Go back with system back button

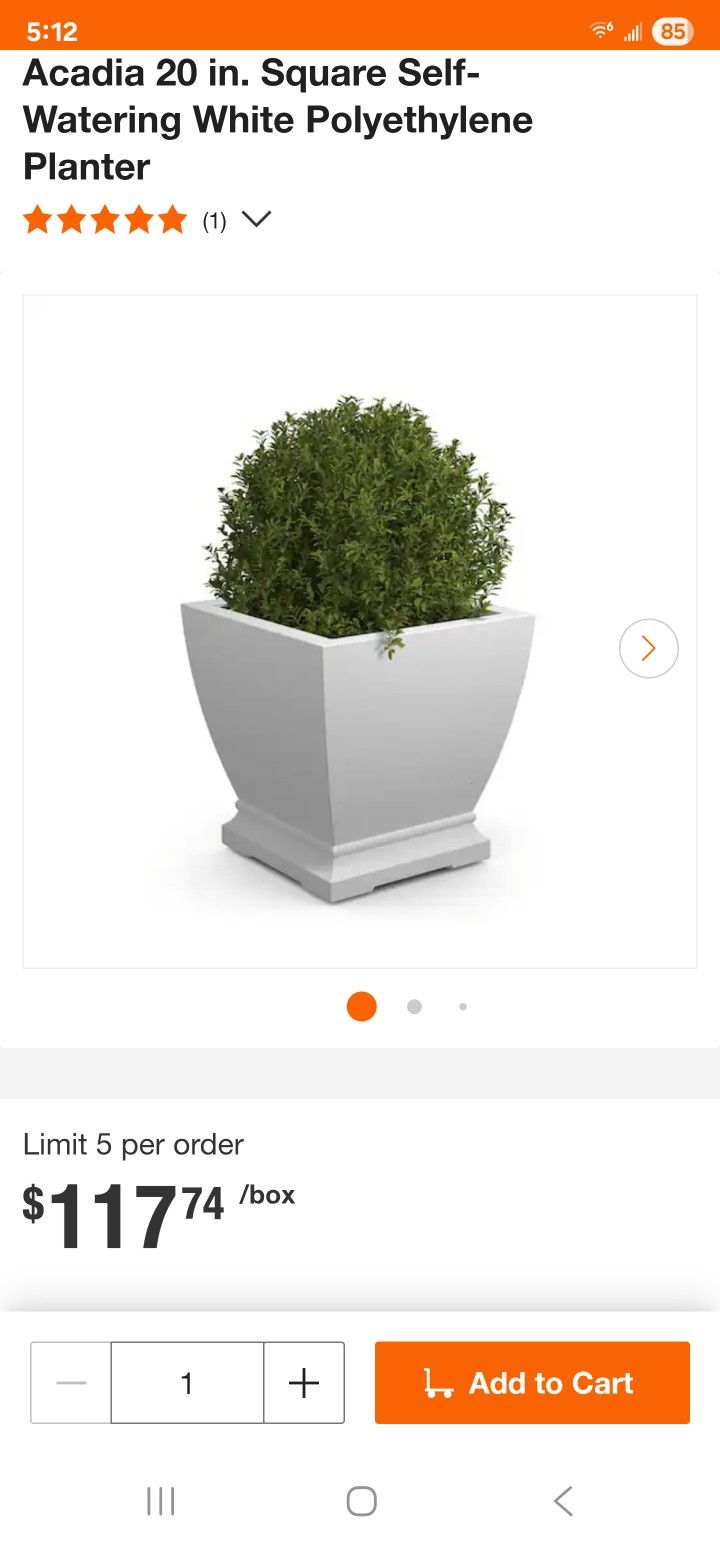563,1501
